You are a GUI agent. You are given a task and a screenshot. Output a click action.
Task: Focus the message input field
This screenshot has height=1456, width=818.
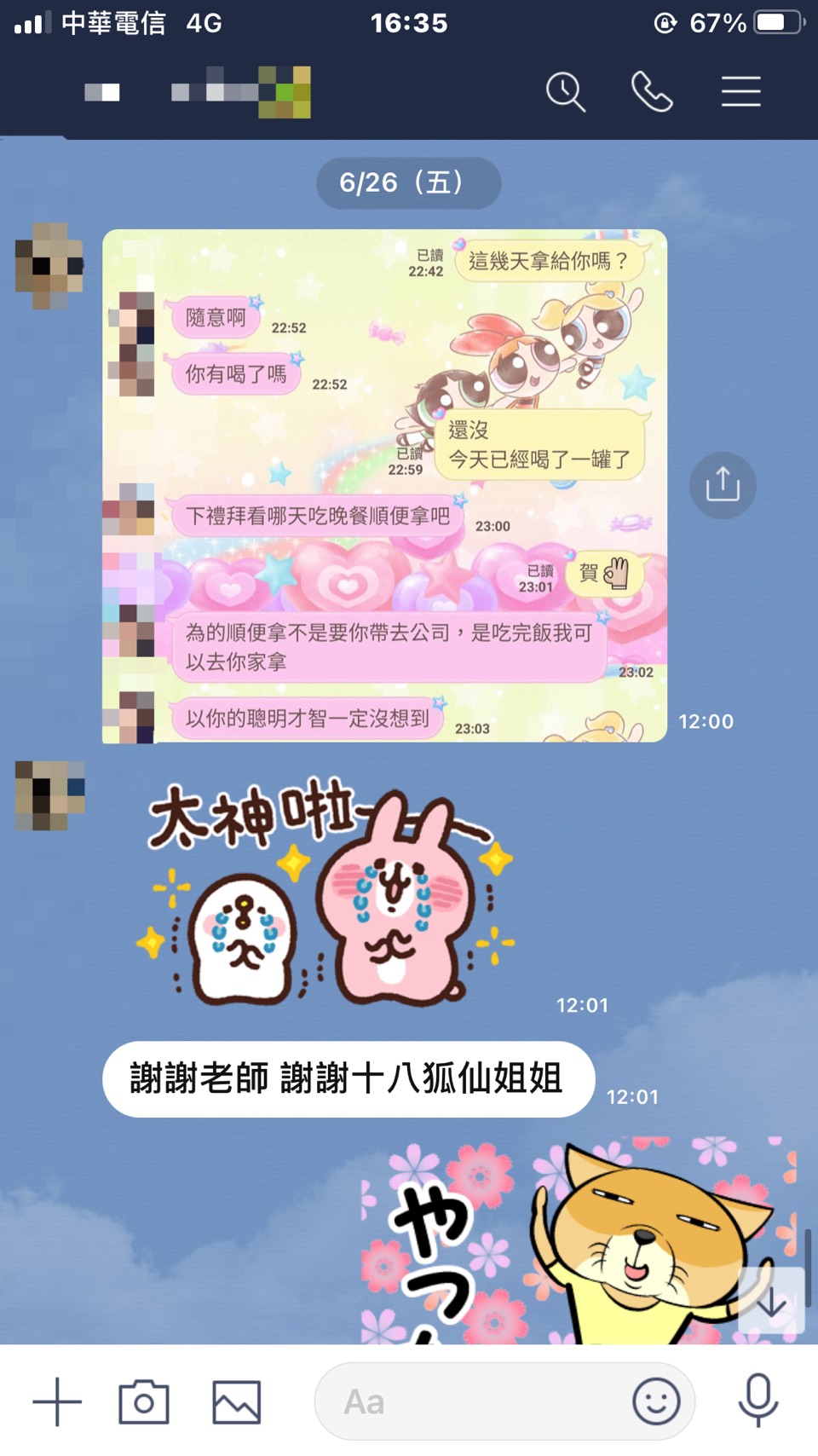coord(469,1401)
